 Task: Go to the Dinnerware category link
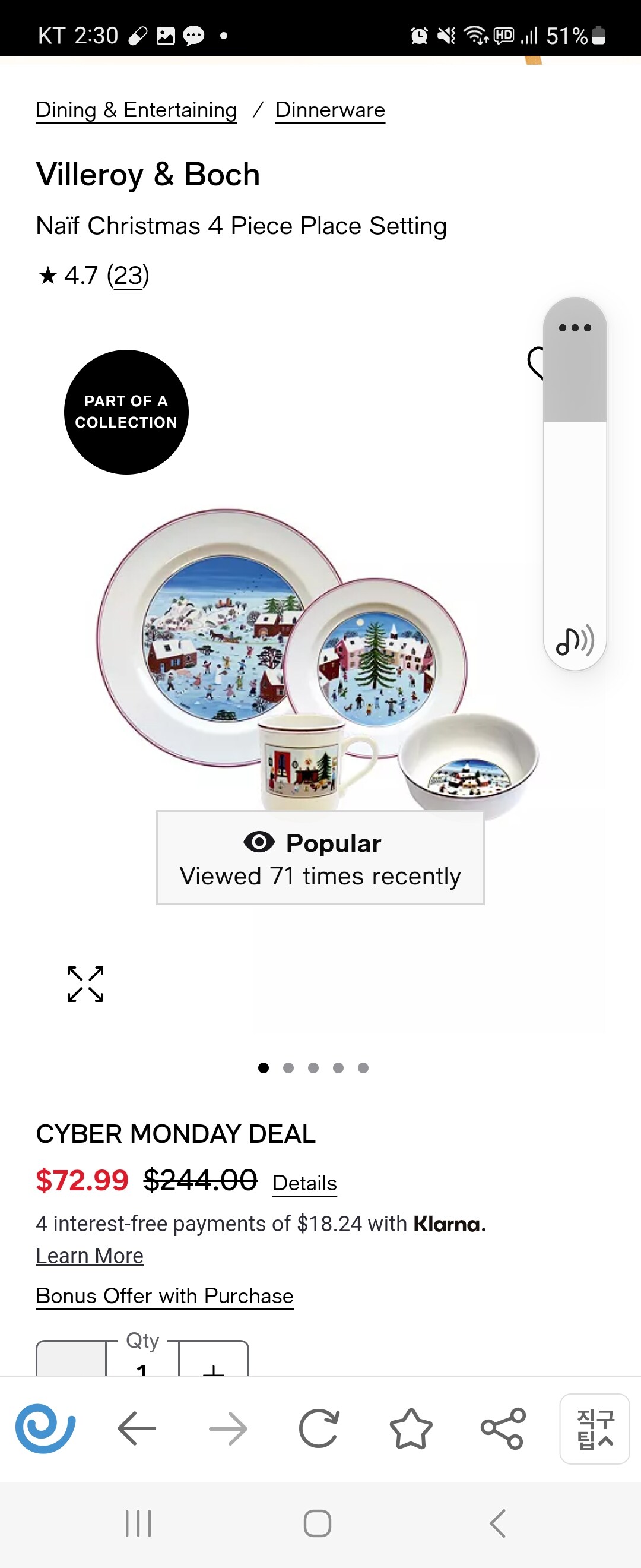tap(329, 110)
